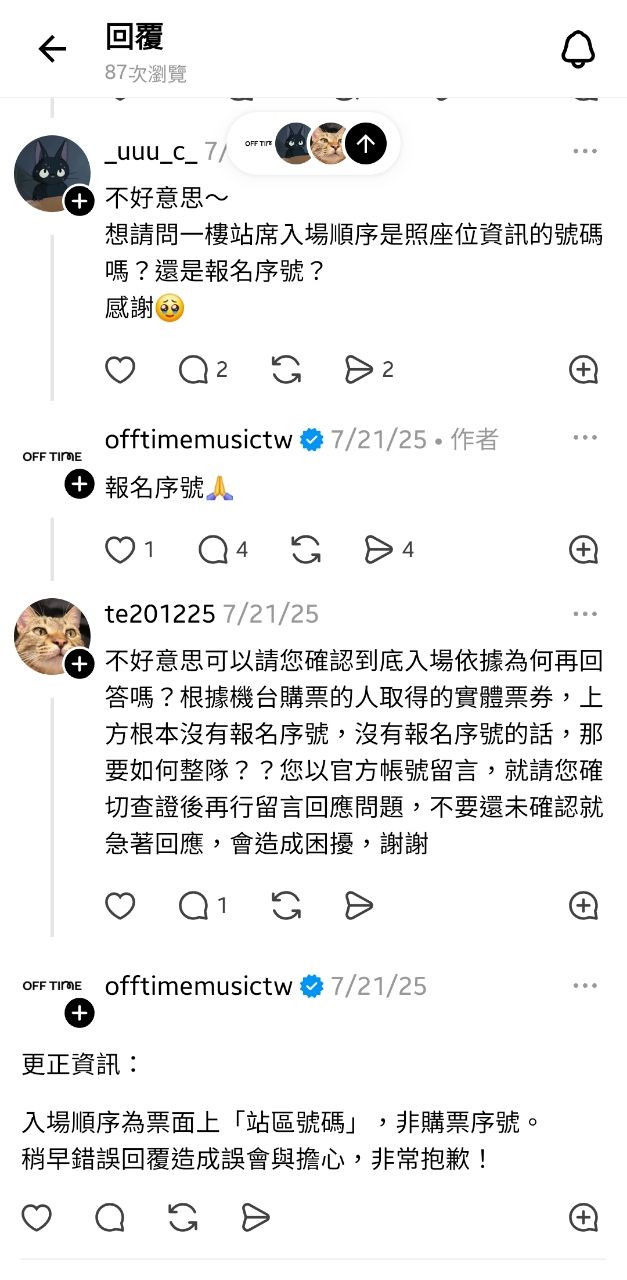Share the 報名序號 reply
This screenshot has height=1280, width=627.
[378, 549]
